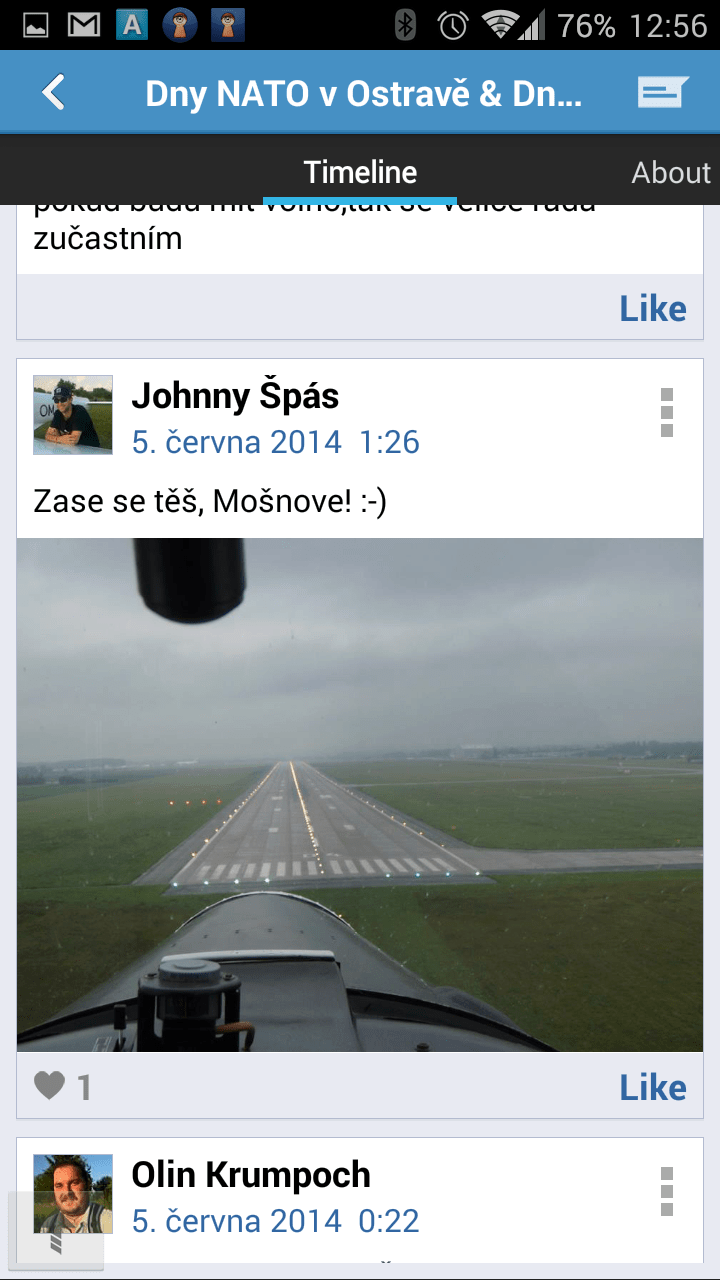Switch to the About tab
The image size is (720, 1280).
point(671,173)
